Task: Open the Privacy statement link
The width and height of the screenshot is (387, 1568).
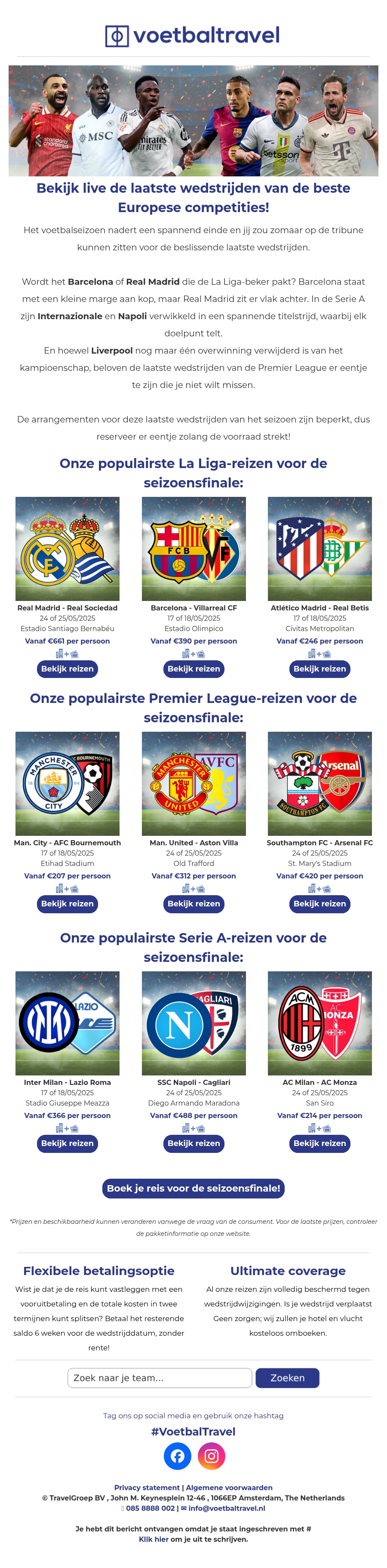Action: click(147, 1487)
